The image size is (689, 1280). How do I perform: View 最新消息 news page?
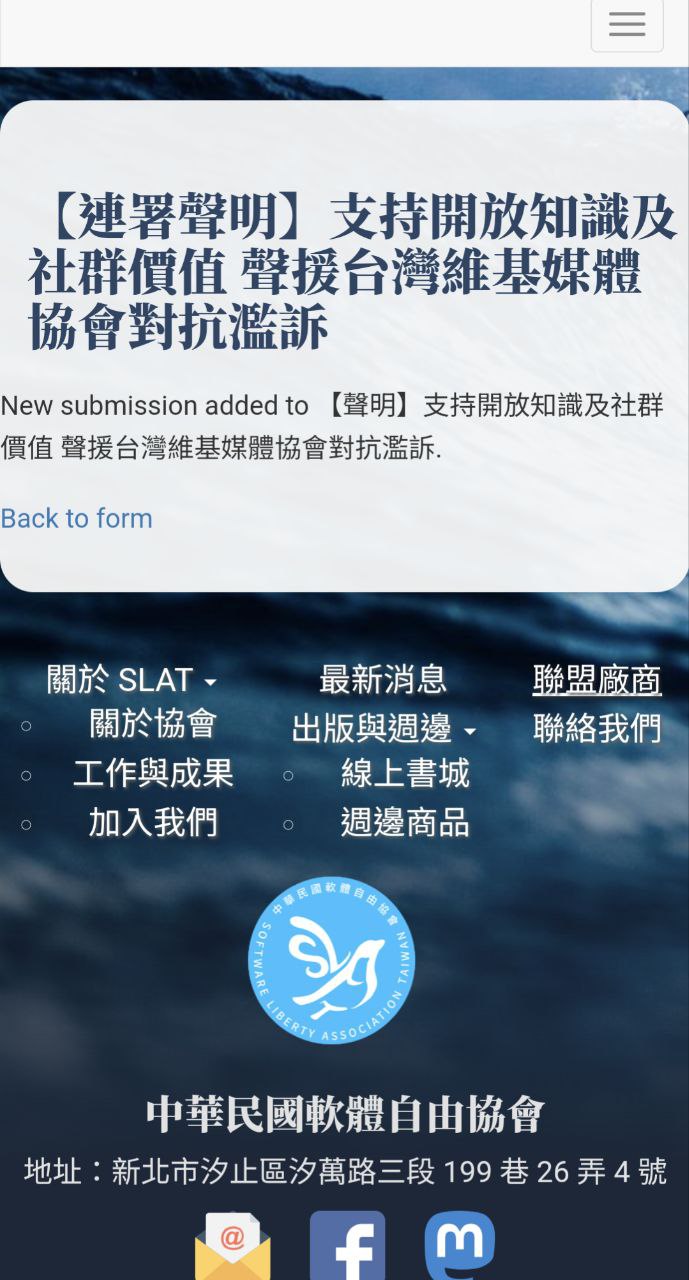(383, 680)
